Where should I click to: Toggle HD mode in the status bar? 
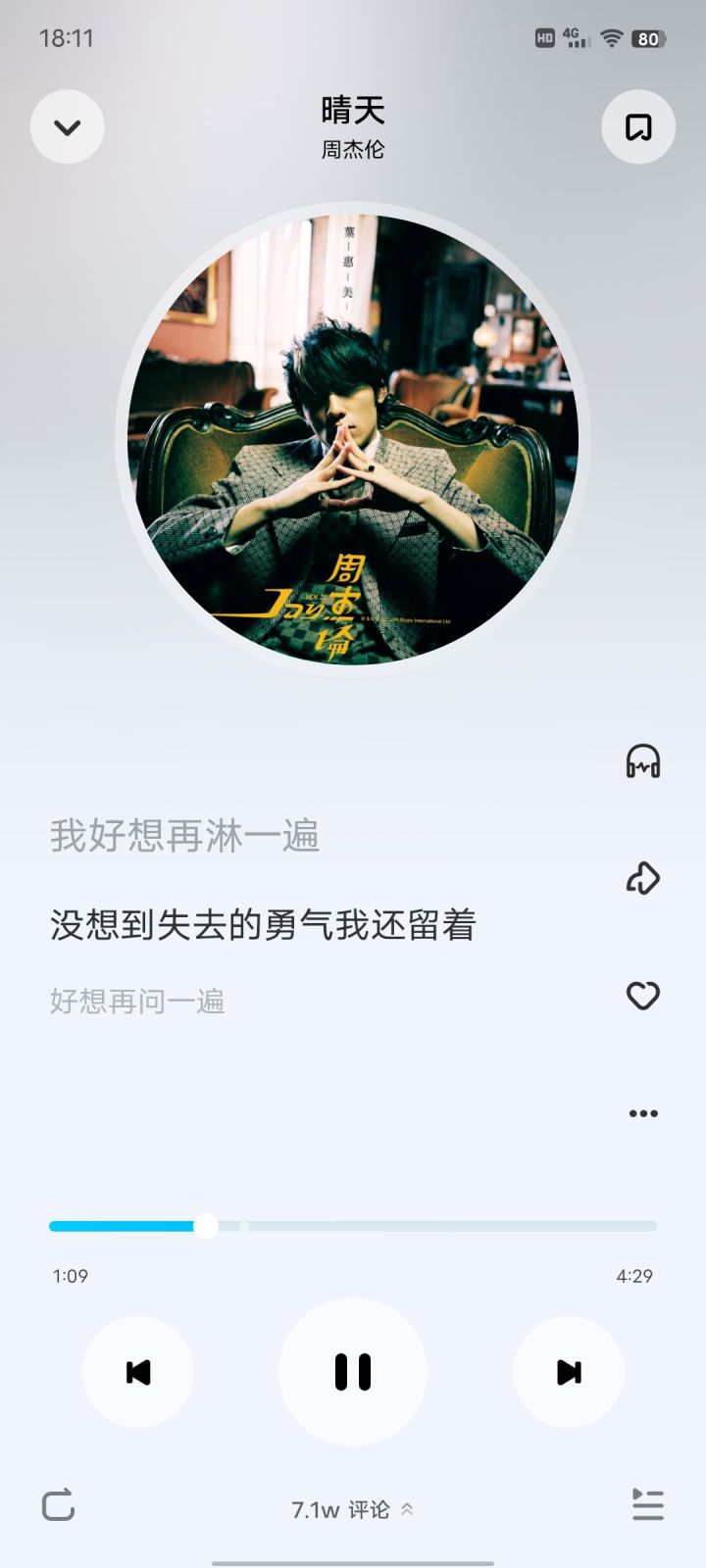pyautogui.click(x=542, y=35)
